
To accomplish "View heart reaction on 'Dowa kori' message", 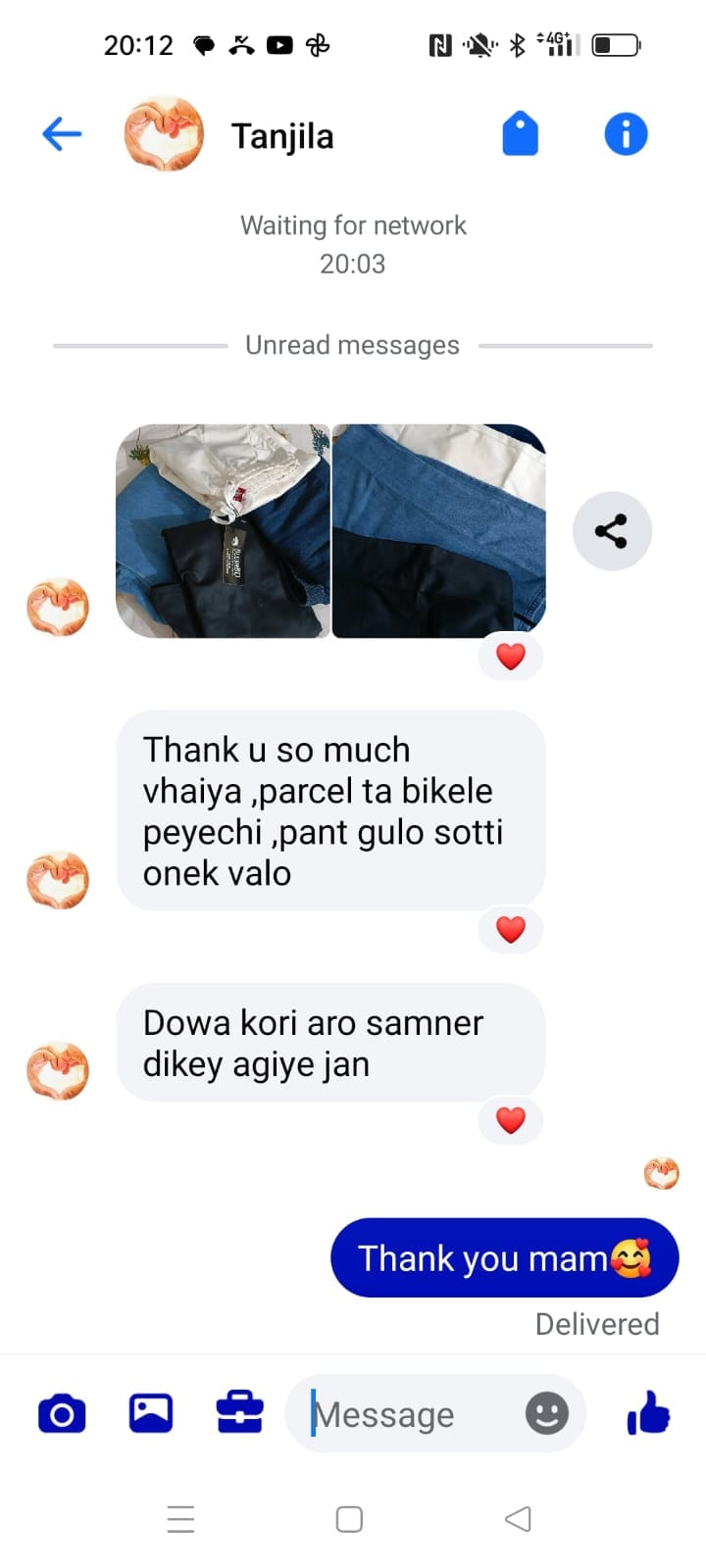I will [x=511, y=1120].
